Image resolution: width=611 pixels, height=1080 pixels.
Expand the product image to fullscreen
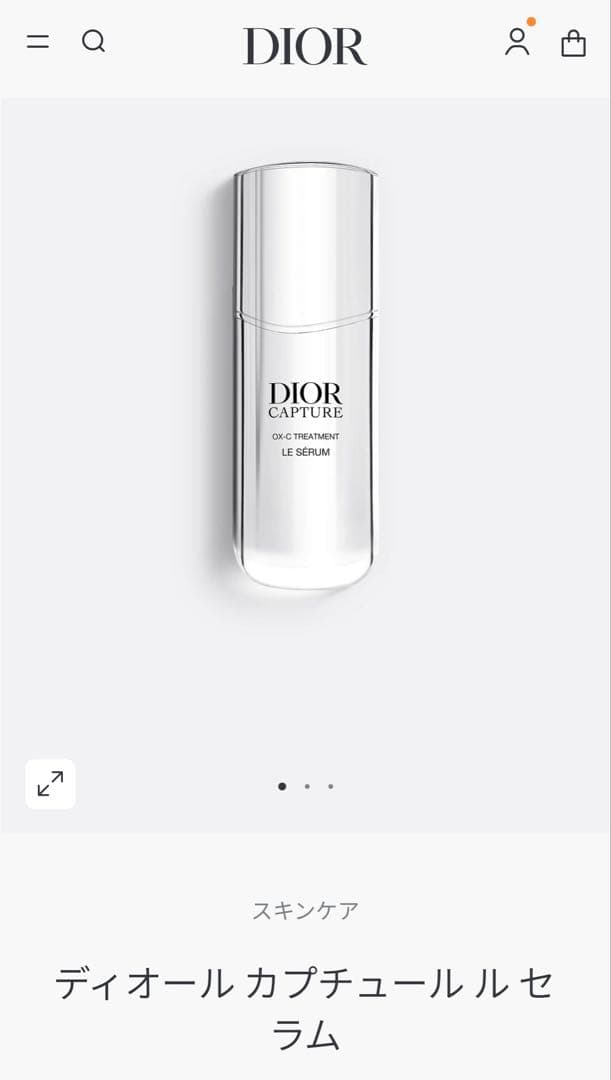pos(50,784)
